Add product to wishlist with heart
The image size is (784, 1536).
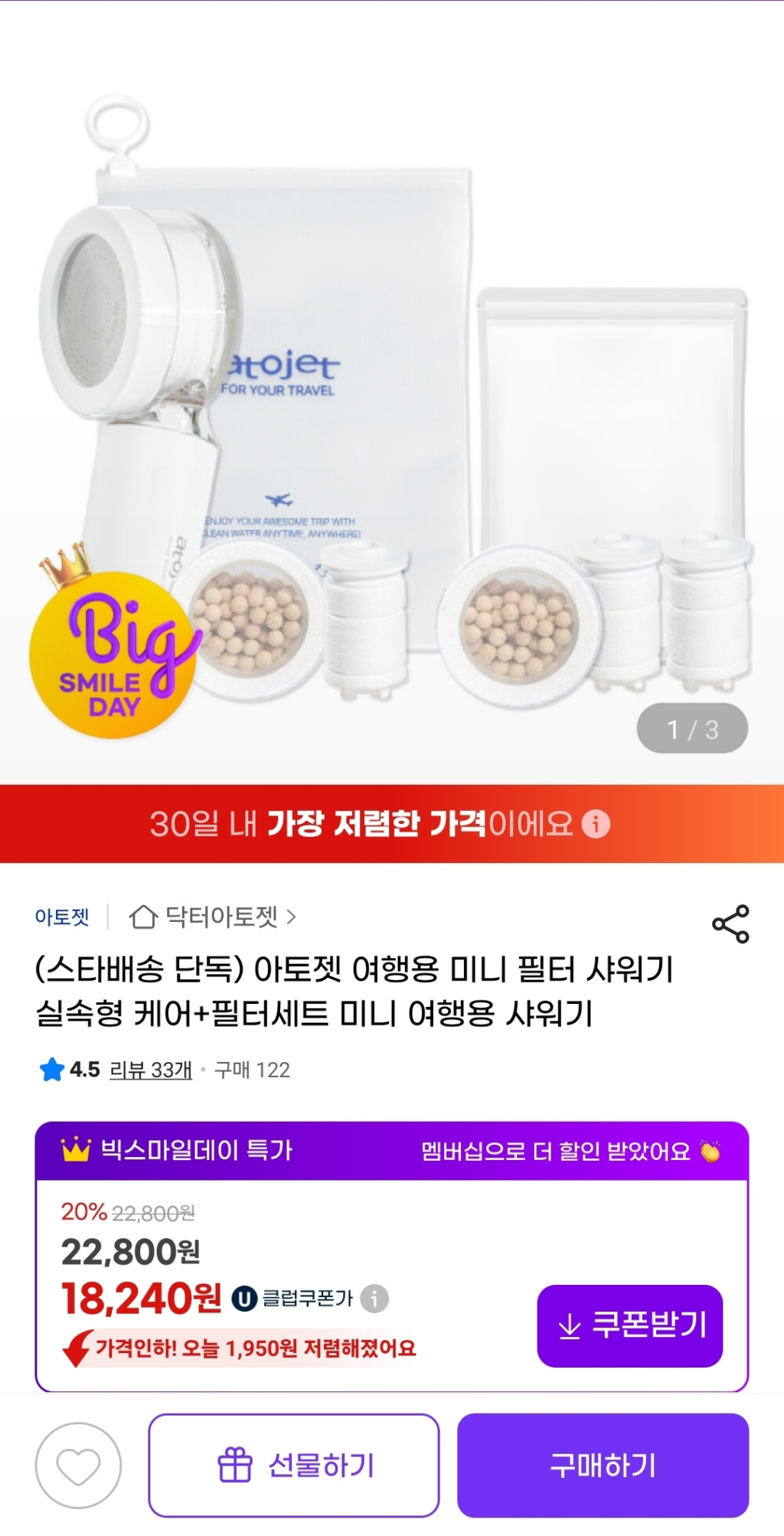click(x=78, y=1466)
